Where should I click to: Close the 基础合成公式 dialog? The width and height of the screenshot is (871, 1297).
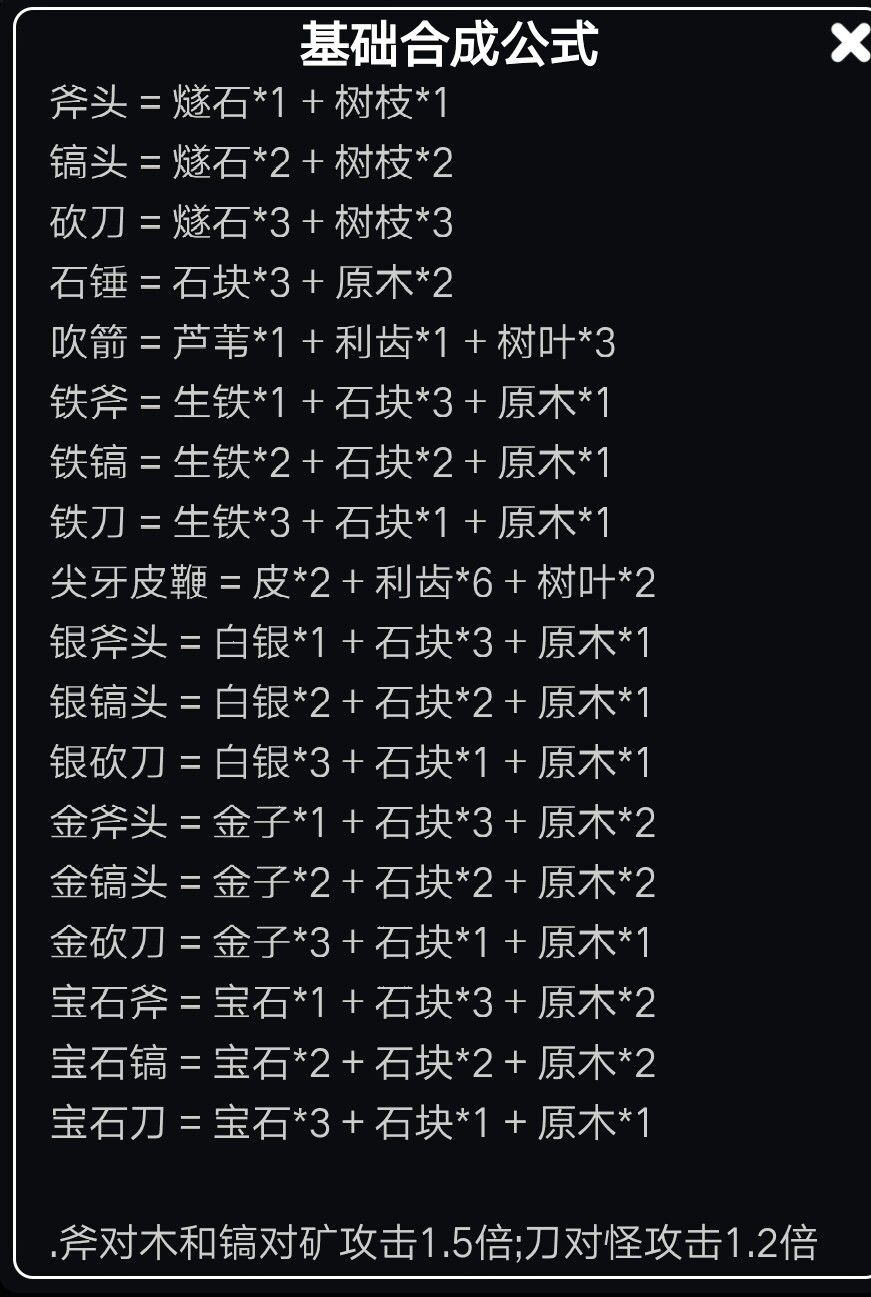[x=849, y=43]
